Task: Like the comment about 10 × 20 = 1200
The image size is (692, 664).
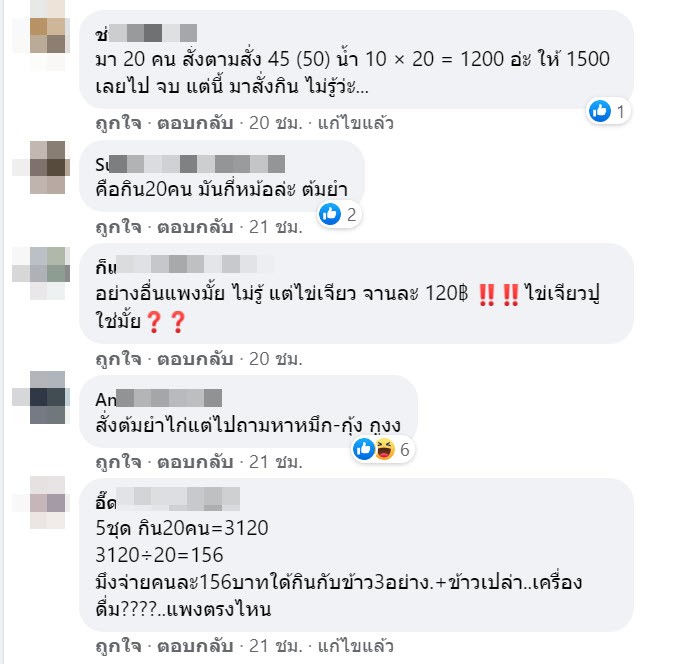Action: [x=116, y=123]
